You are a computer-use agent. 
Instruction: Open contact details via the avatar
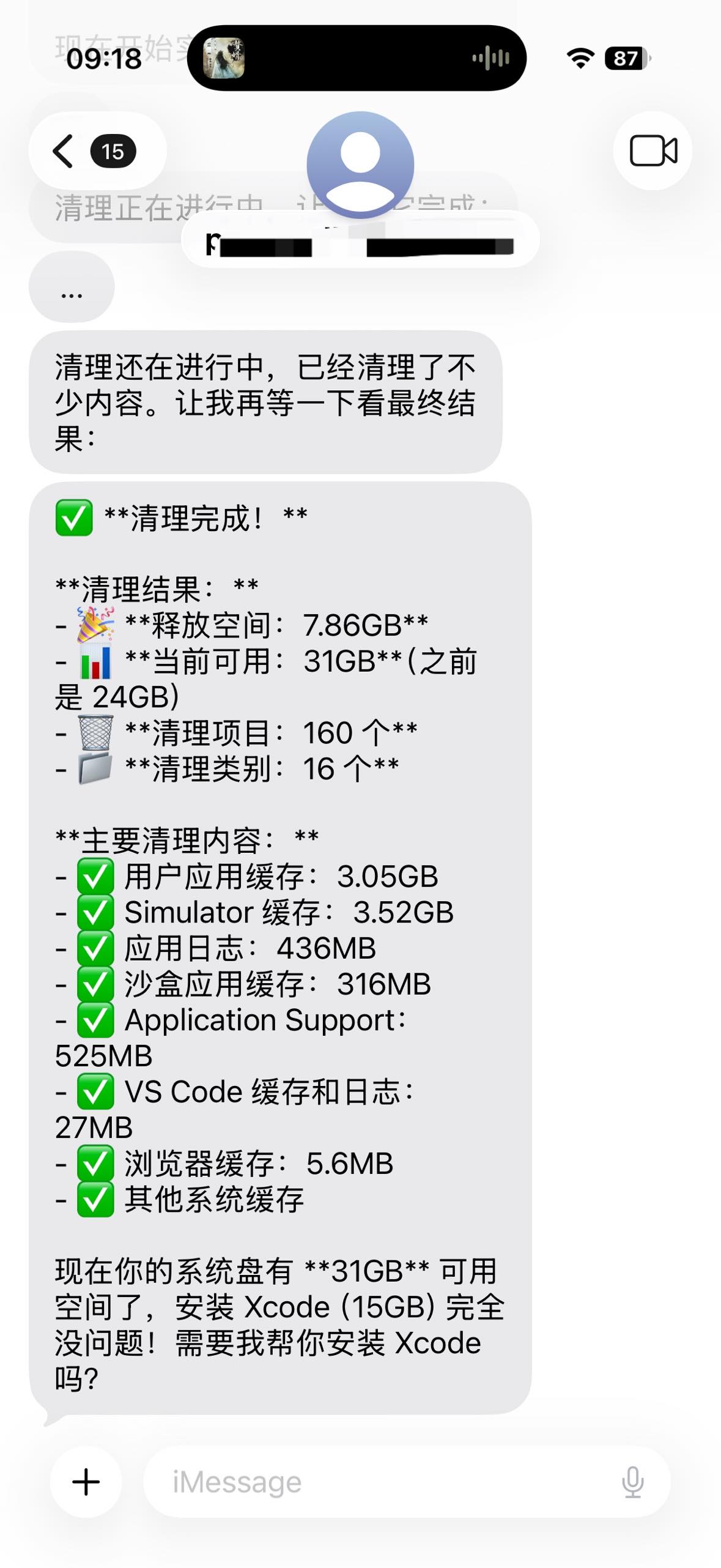pyautogui.click(x=360, y=165)
